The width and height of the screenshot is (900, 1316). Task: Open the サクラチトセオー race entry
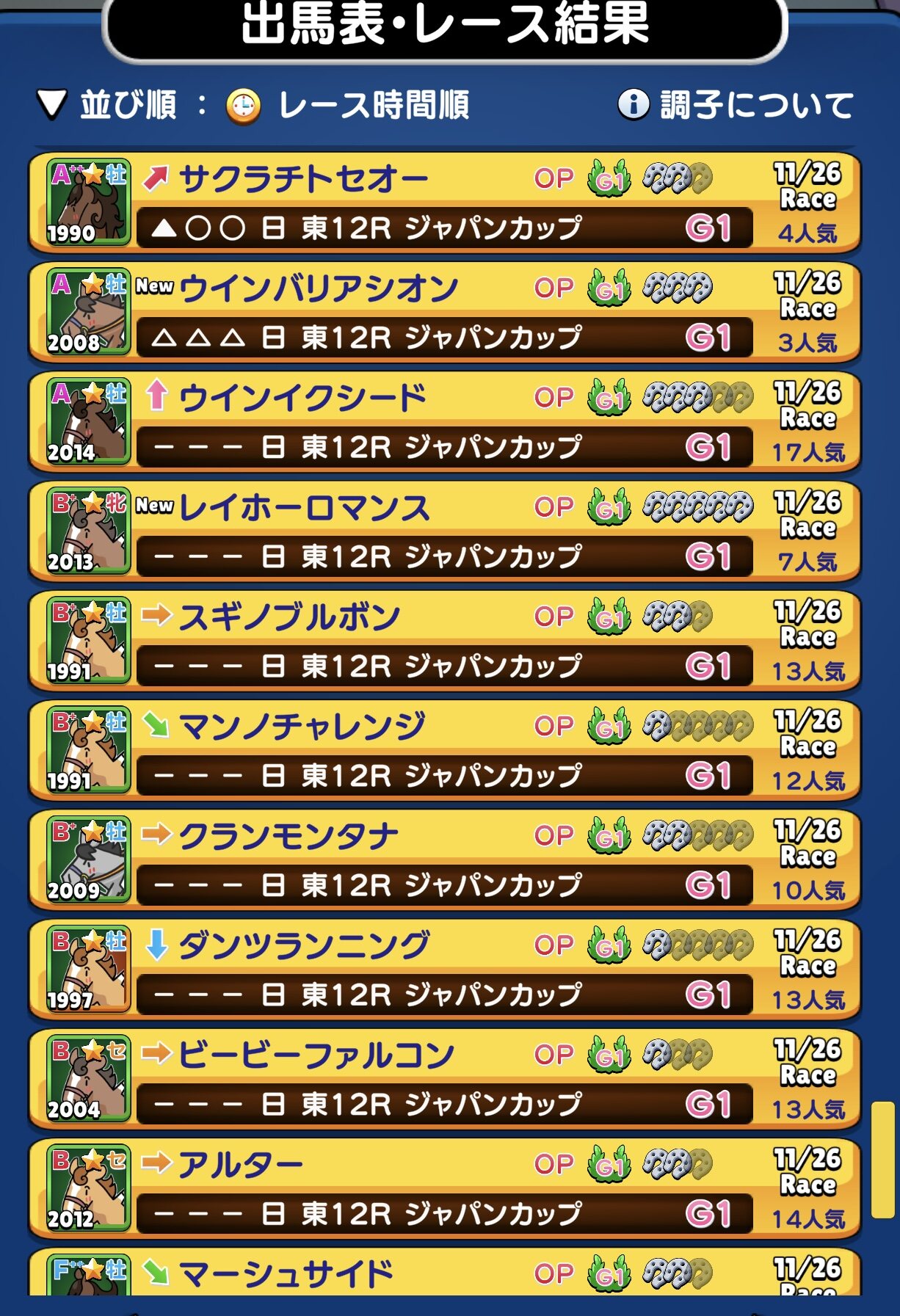444,203
